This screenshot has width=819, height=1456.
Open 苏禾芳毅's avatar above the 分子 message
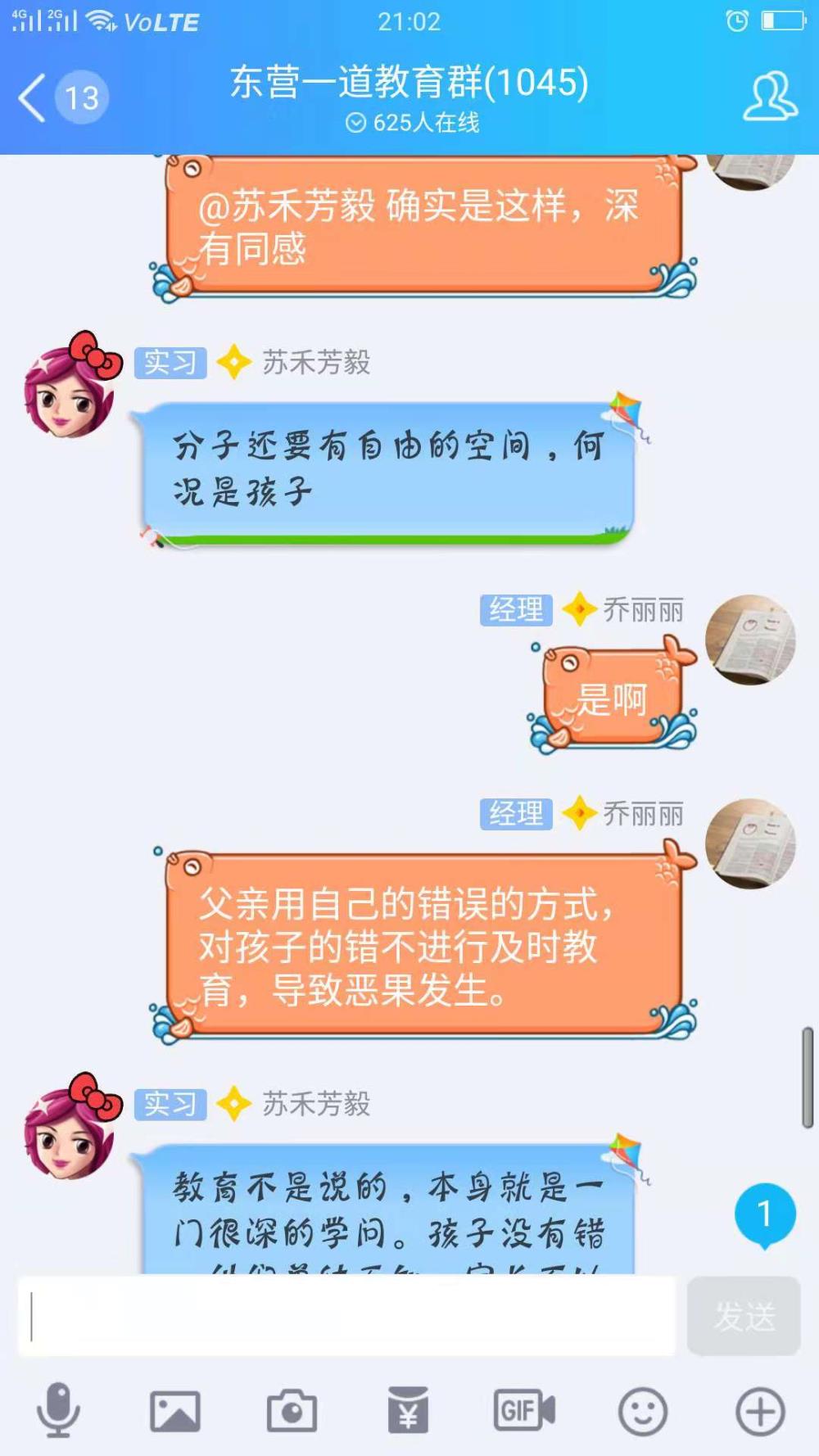click(x=72, y=387)
